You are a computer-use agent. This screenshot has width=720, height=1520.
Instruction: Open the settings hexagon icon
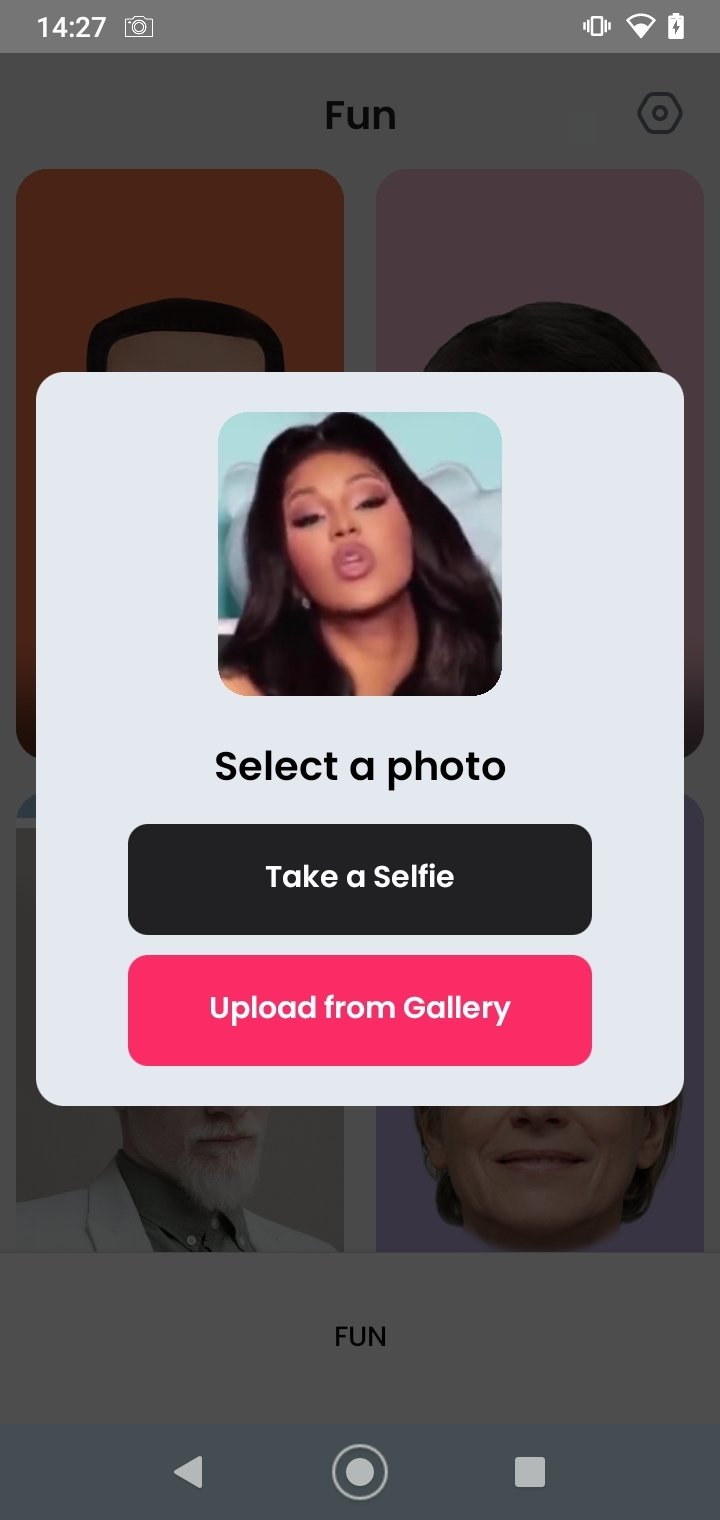click(659, 114)
